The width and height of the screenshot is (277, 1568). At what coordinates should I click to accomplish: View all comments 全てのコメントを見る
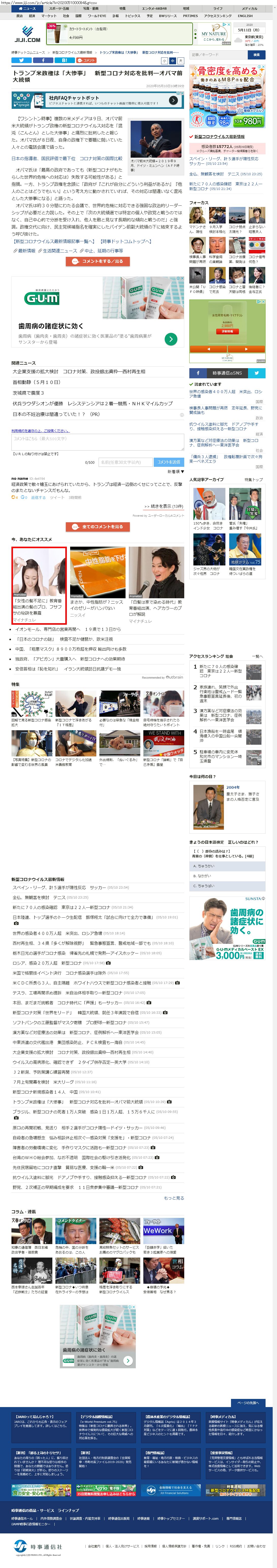[97, 527]
